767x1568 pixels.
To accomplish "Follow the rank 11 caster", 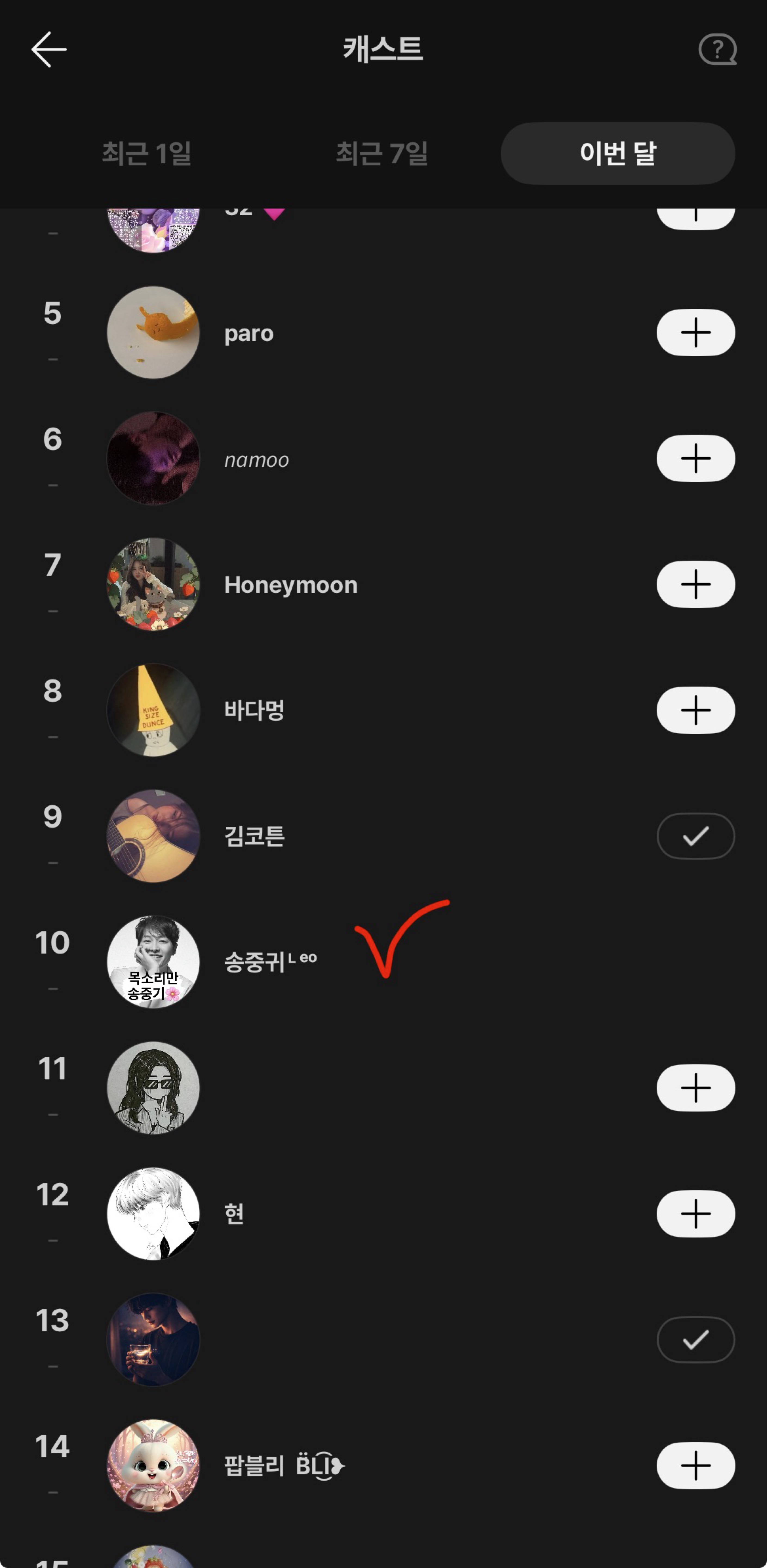I will [695, 1088].
